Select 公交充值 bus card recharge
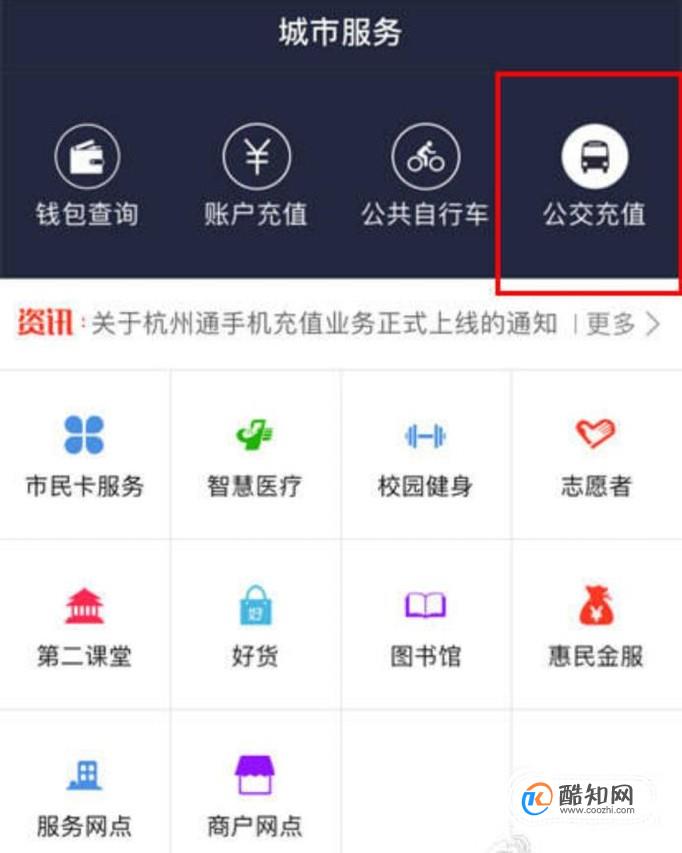The image size is (682, 853). click(594, 178)
